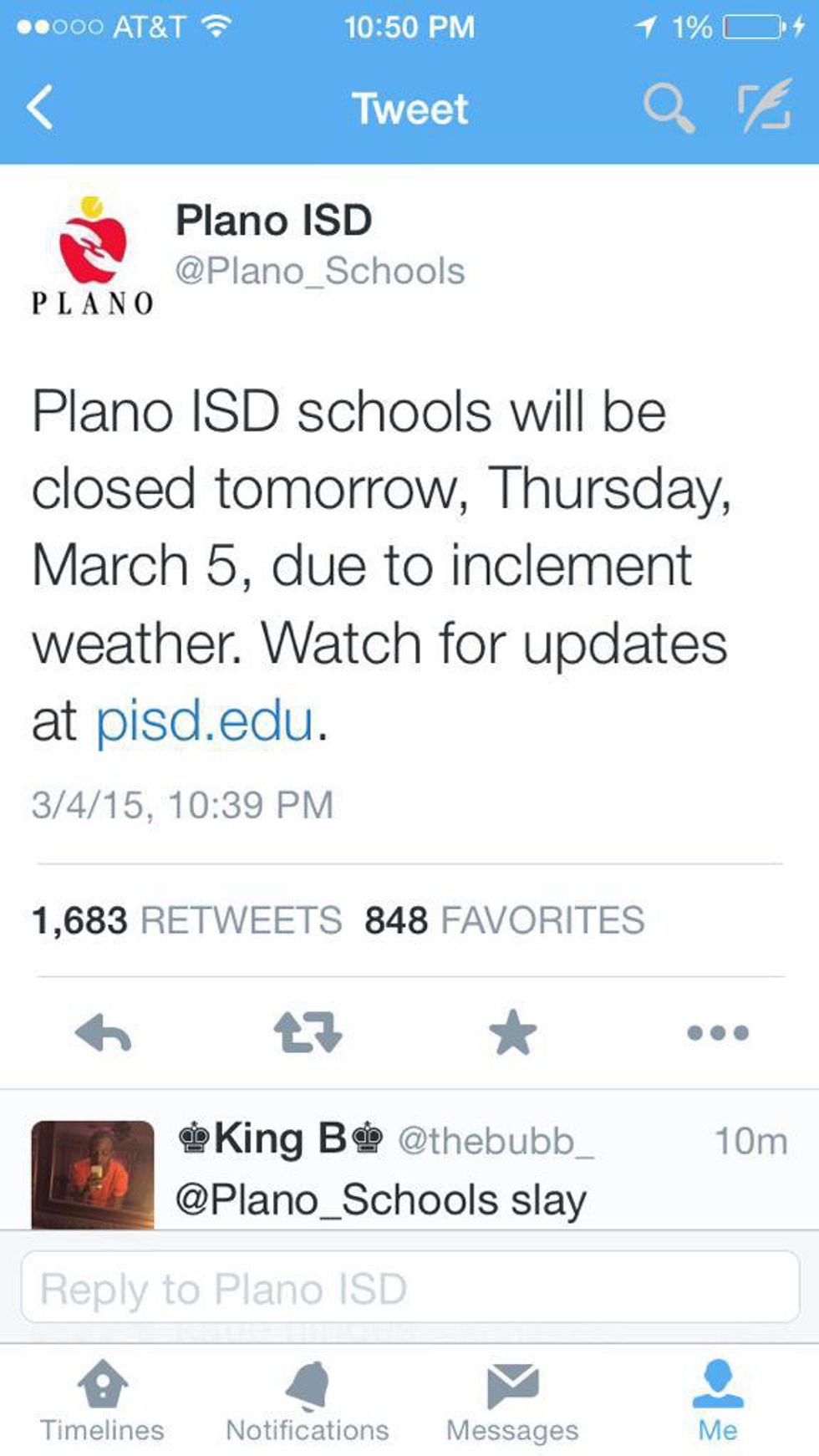Open the pisd.edu link

point(205,720)
